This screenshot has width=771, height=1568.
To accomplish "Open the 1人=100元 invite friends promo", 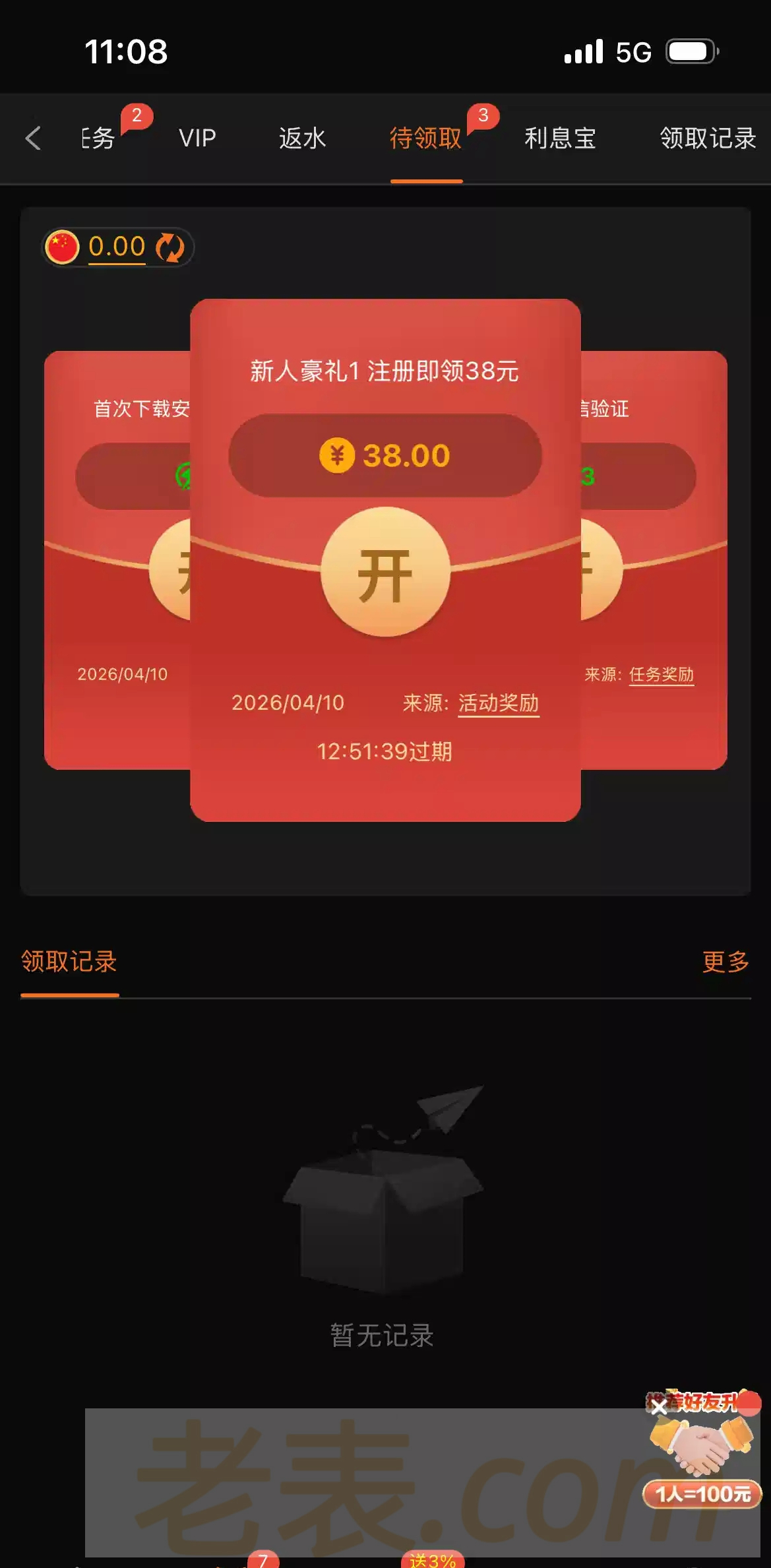I will 702,1493.
